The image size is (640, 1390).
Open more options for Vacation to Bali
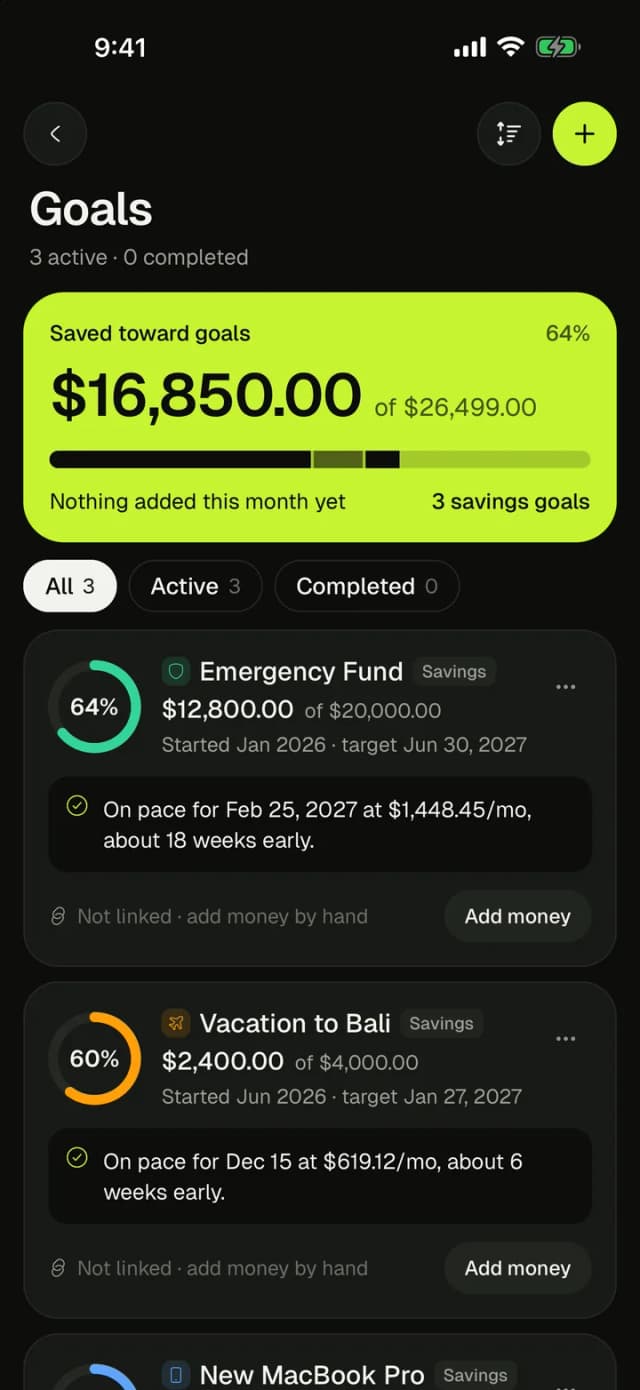point(565,1039)
